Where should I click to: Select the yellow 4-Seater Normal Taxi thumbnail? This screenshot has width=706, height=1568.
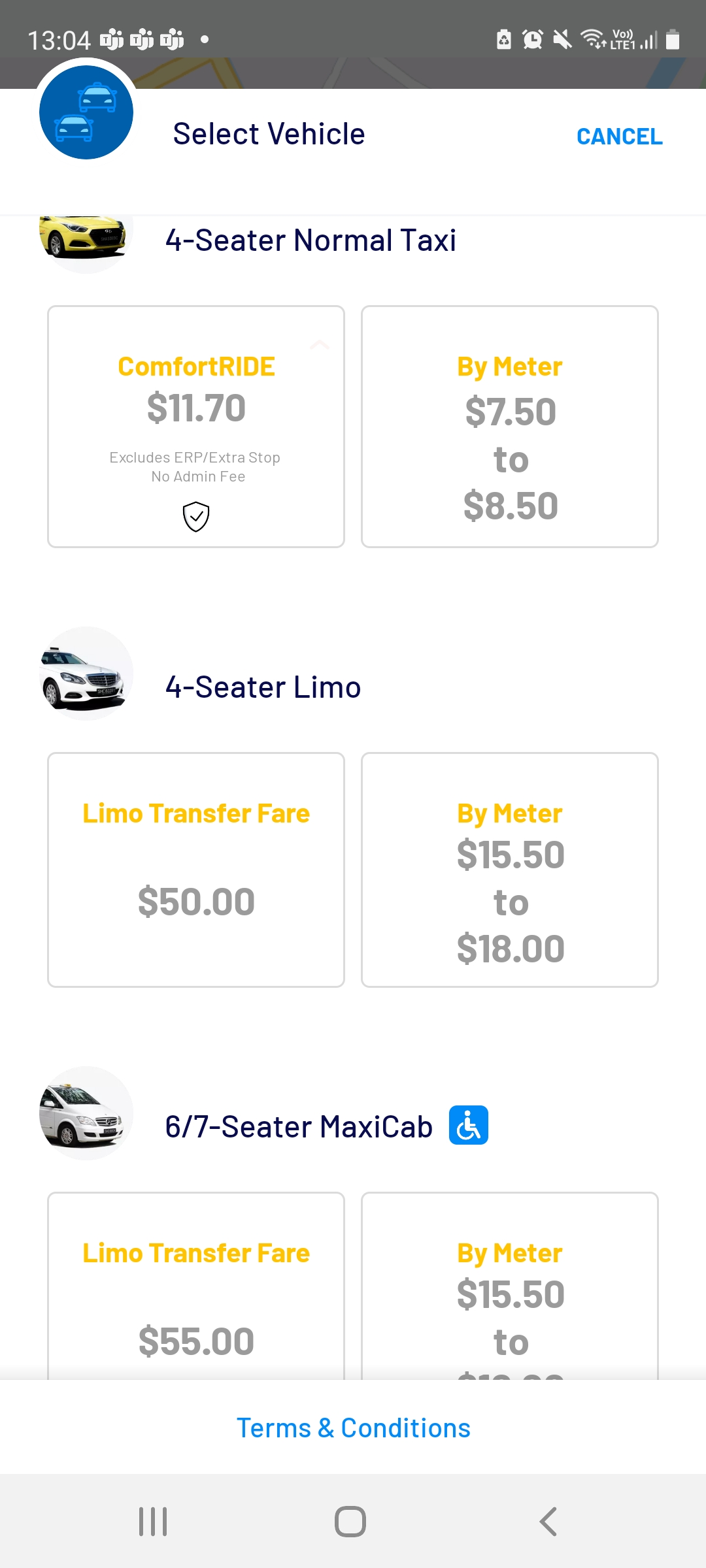coord(85,238)
